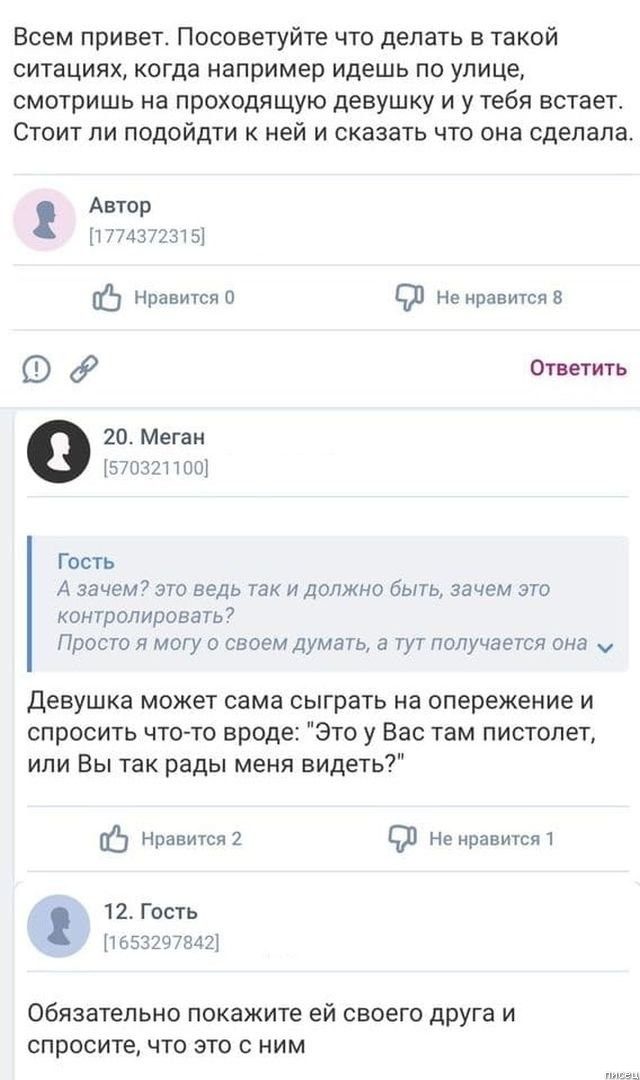Screen dimensions: 640x1080
Task: Open the profile of commenter 12. Гость
Action: [x=58, y=925]
